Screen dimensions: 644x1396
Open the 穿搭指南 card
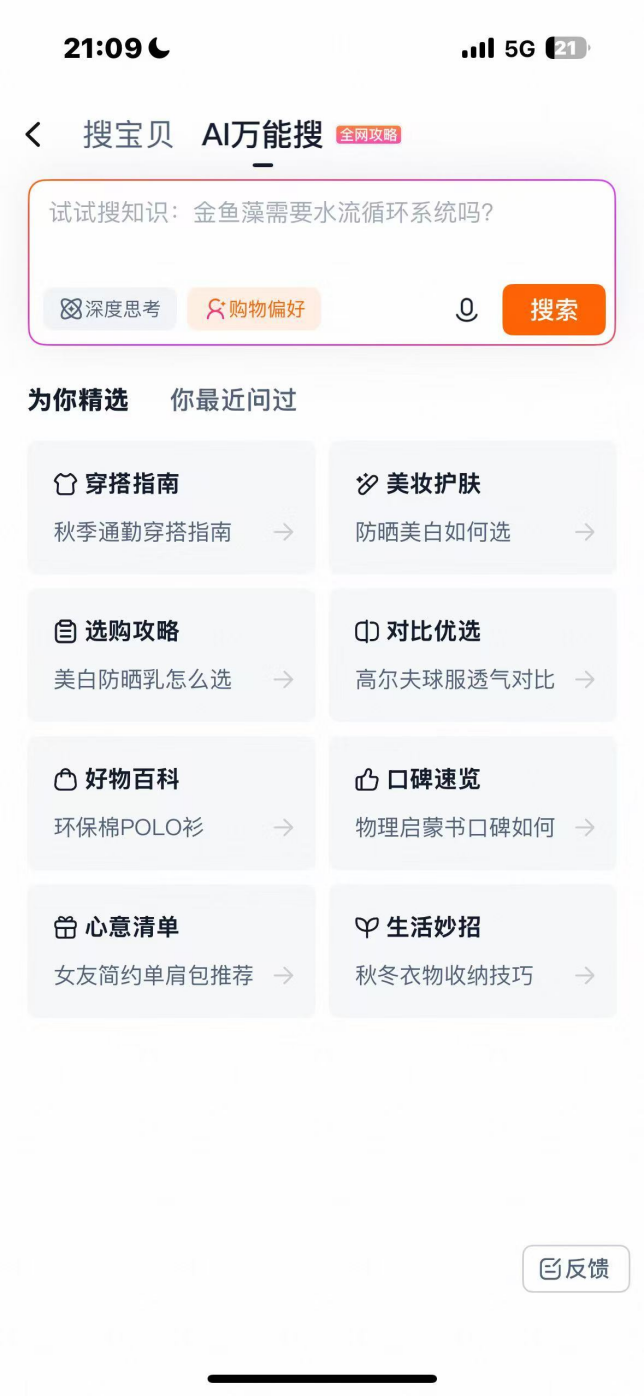click(x=172, y=508)
